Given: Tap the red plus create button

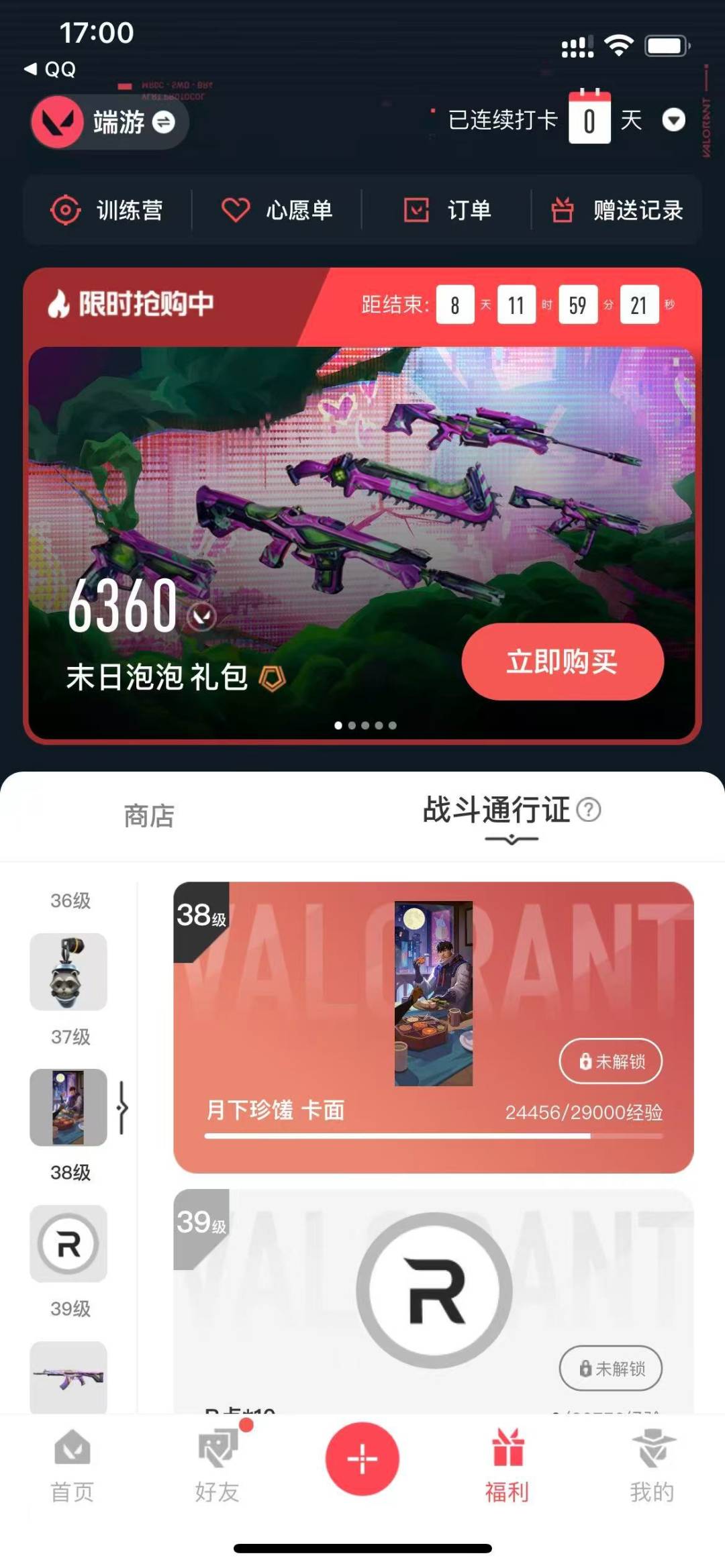Looking at the screenshot, I should tap(362, 1459).
